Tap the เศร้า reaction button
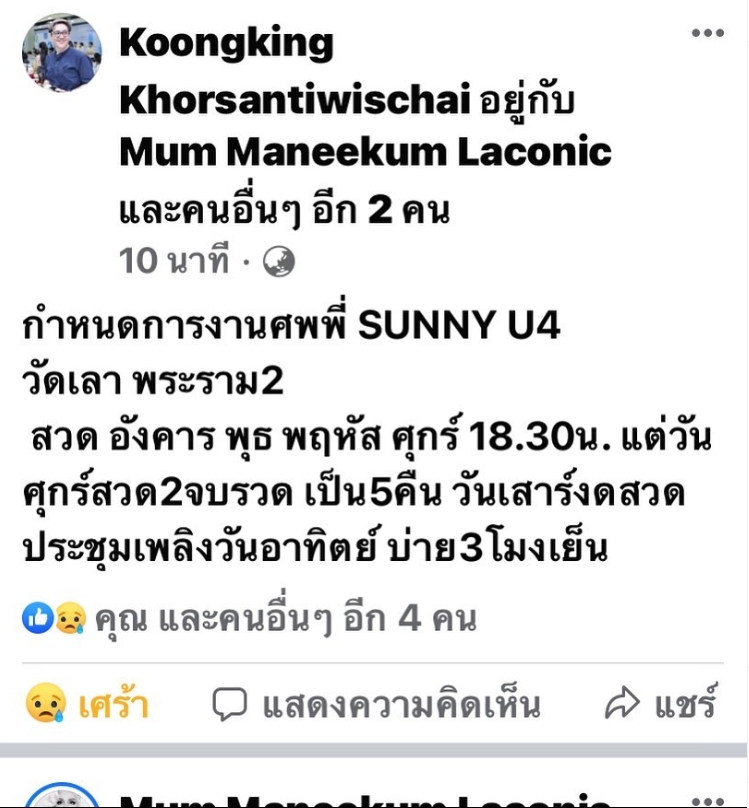This screenshot has width=749, height=808. pyautogui.click(x=87, y=705)
